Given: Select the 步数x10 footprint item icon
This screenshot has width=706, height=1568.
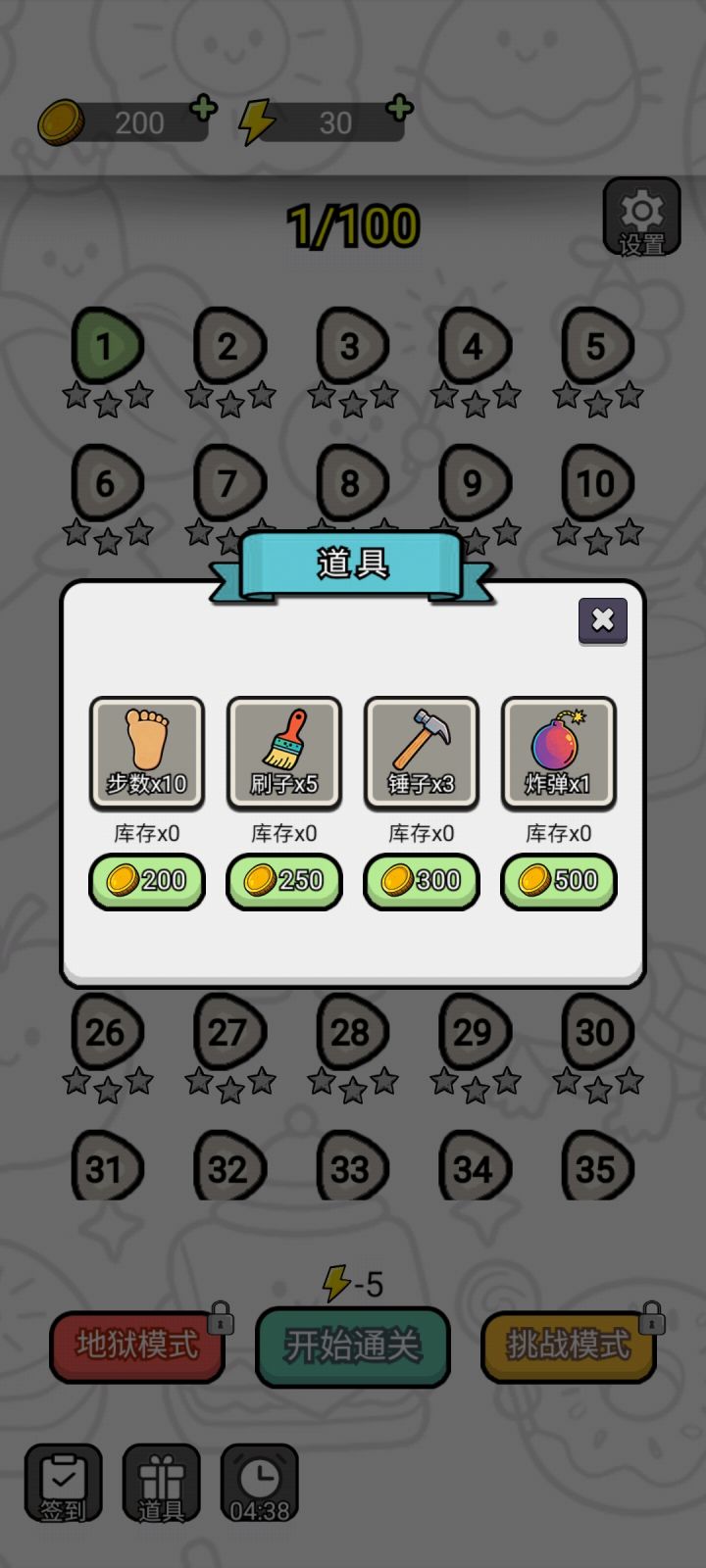Looking at the screenshot, I should (147, 753).
